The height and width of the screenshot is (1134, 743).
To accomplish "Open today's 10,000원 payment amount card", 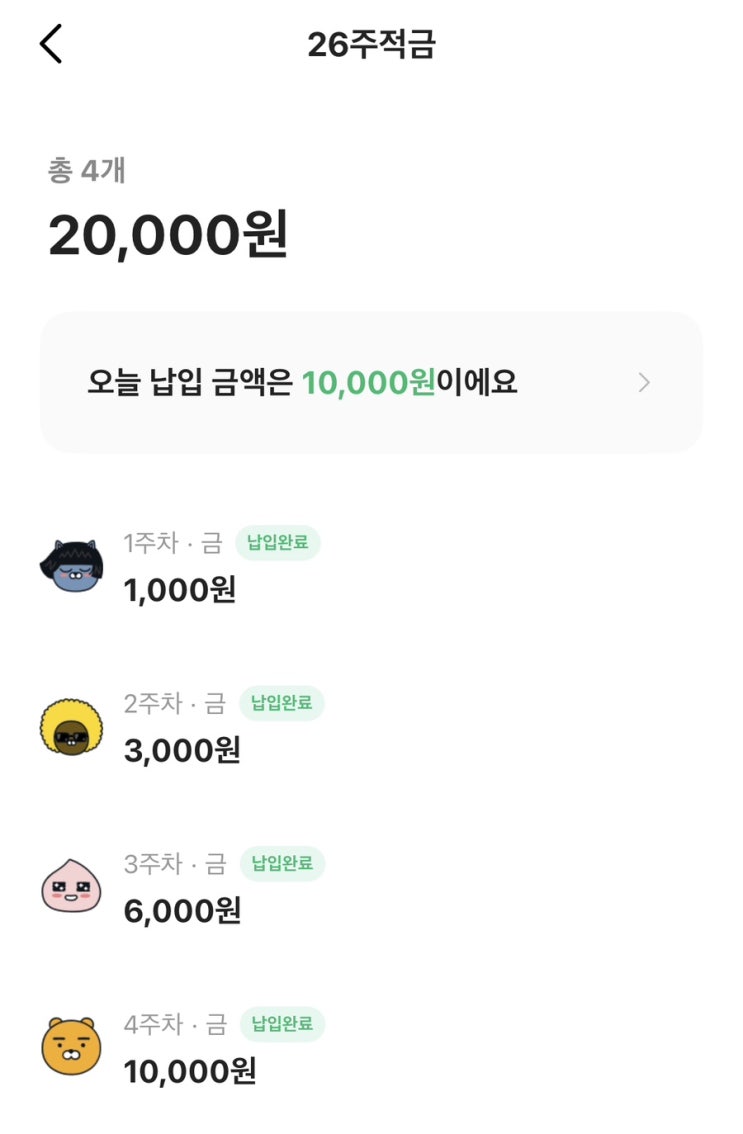I will [x=371, y=382].
